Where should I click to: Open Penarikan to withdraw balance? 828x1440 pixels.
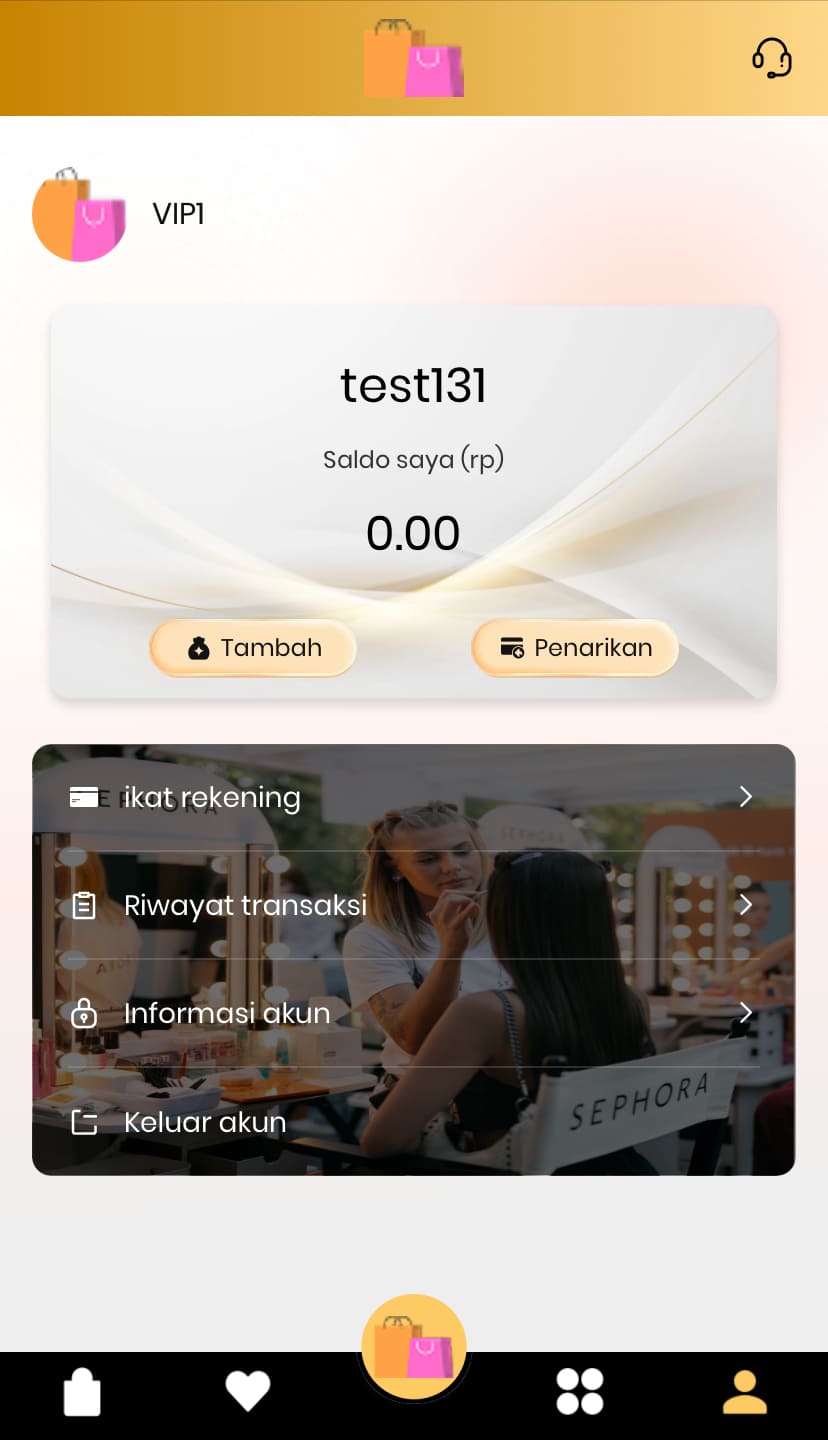(575, 648)
